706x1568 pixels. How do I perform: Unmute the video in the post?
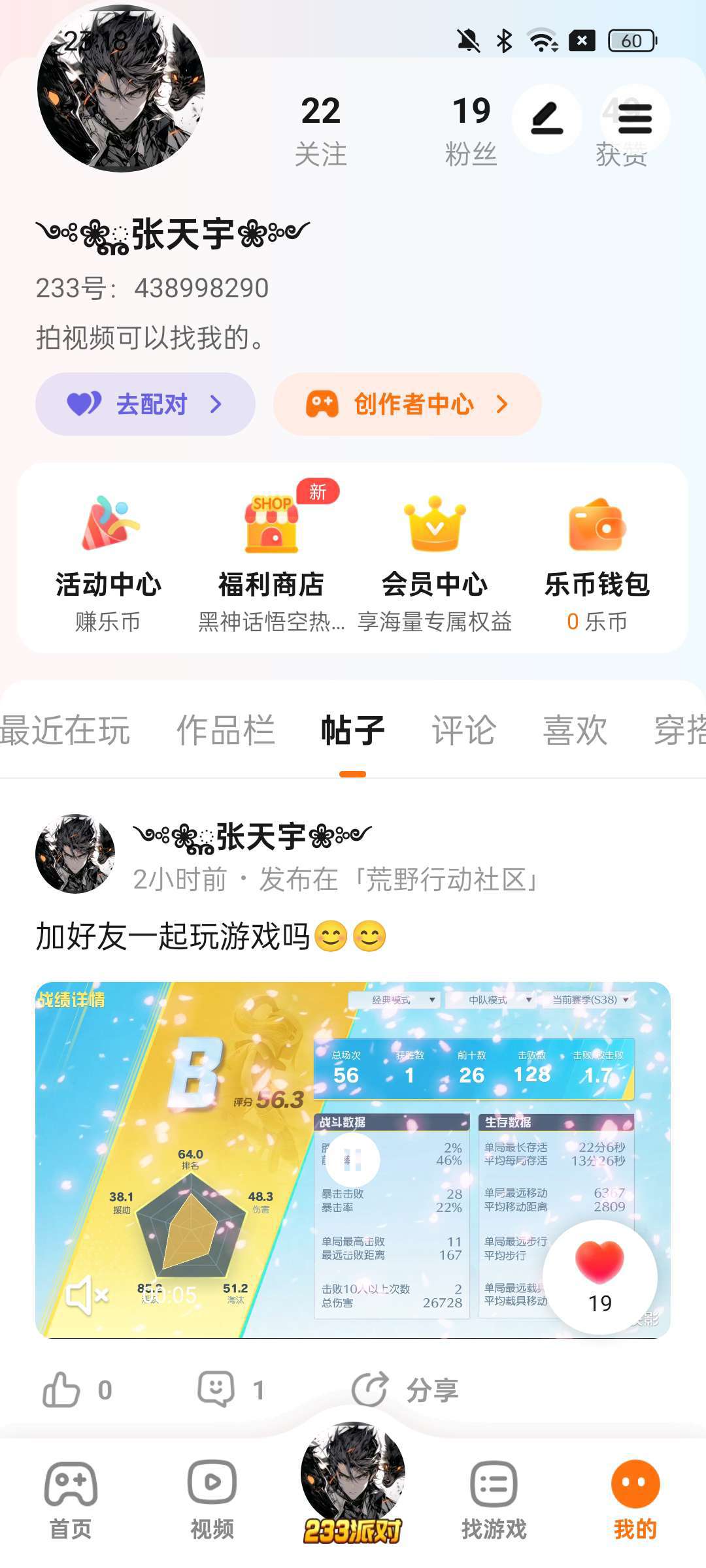coord(86,1294)
